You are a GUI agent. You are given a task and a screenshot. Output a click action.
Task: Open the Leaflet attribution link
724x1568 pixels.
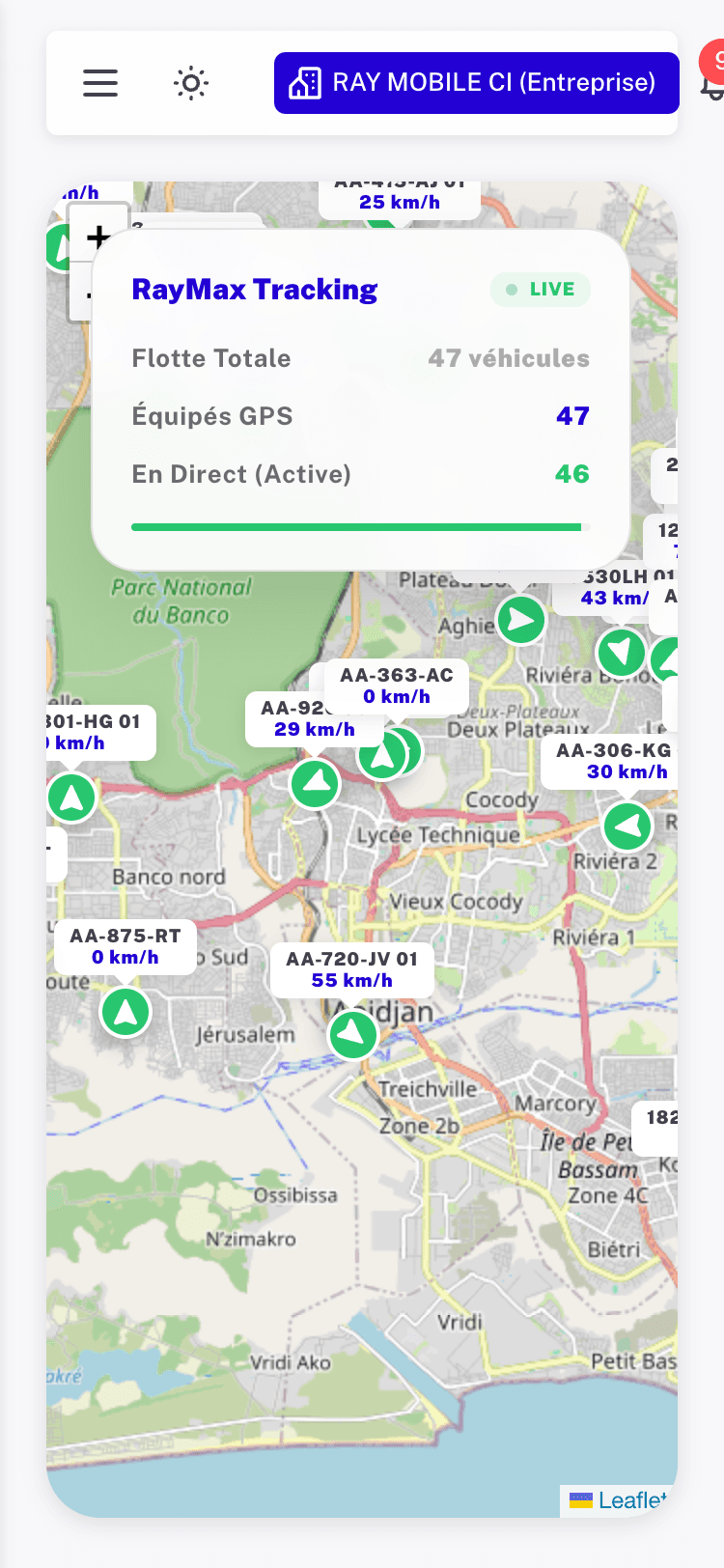(x=631, y=1499)
